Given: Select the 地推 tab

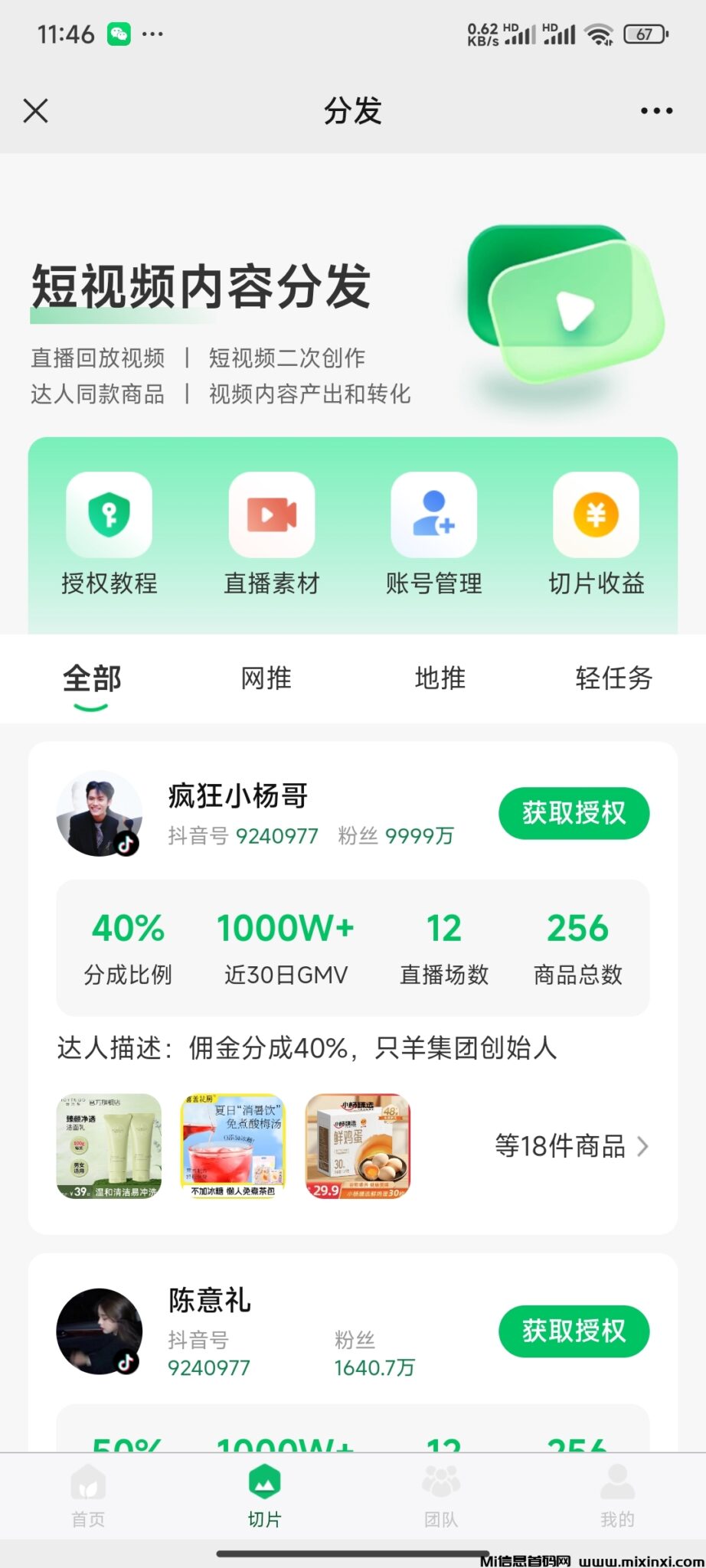Looking at the screenshot, I should pyautogui.click(x=439, y=678).
